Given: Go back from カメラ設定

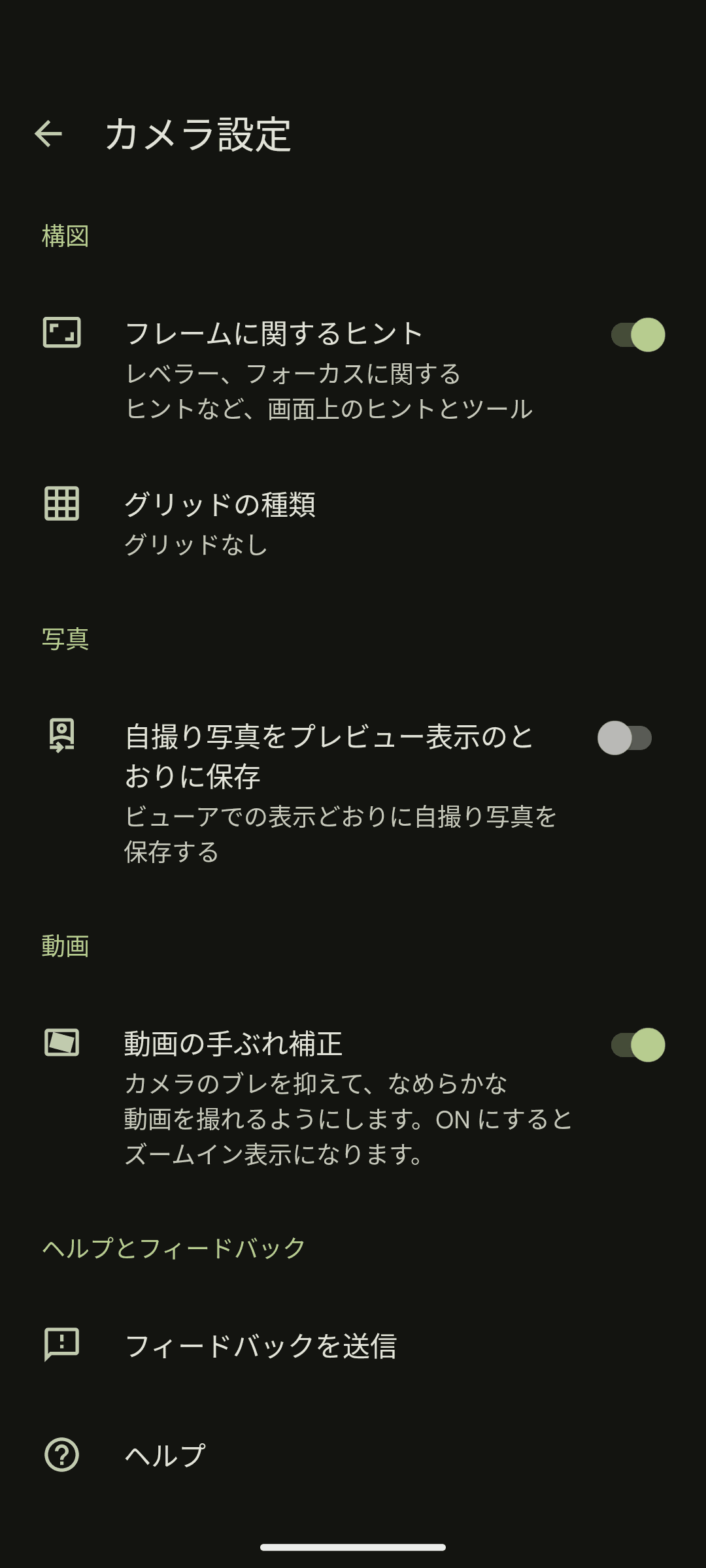Looking at the screenshot, I should (48, 135).
